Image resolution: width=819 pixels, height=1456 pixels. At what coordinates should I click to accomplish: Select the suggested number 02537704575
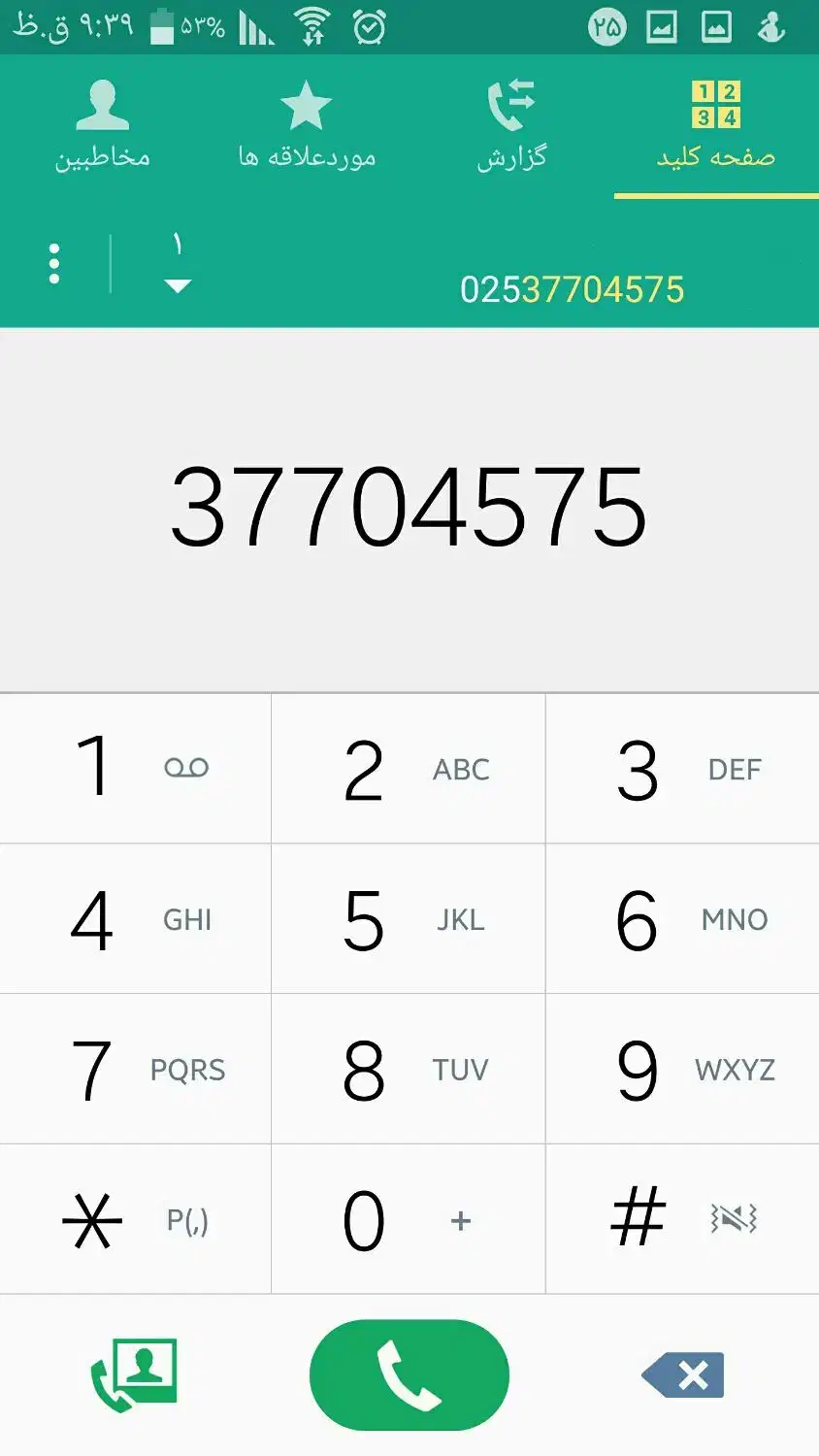click(x=572, y=289)
